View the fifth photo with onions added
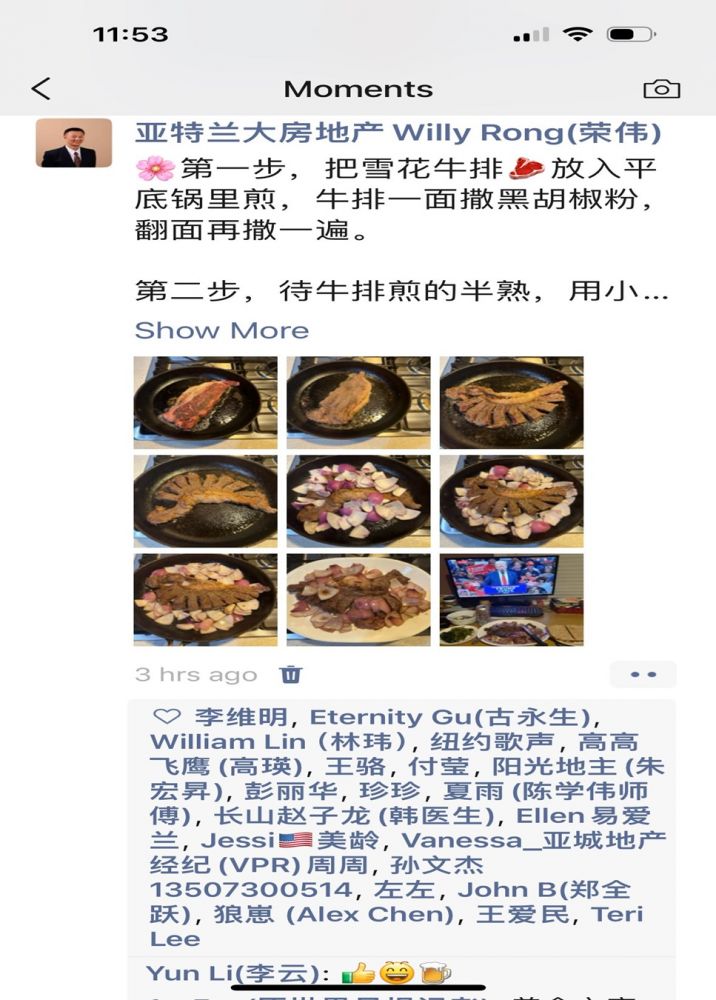Image resolution: width=716 pixels, height=1000 pixels. tap(358, 501)
